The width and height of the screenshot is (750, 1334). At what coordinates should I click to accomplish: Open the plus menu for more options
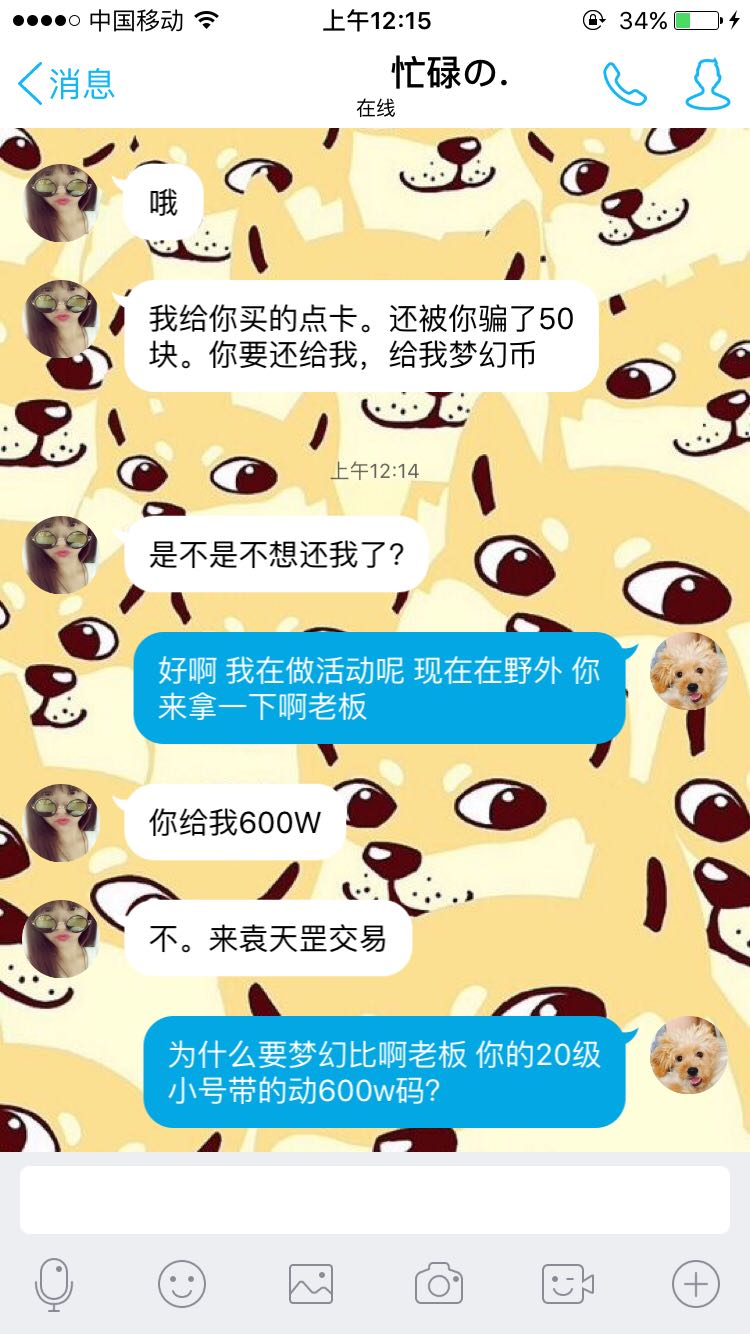point(696,1284)
